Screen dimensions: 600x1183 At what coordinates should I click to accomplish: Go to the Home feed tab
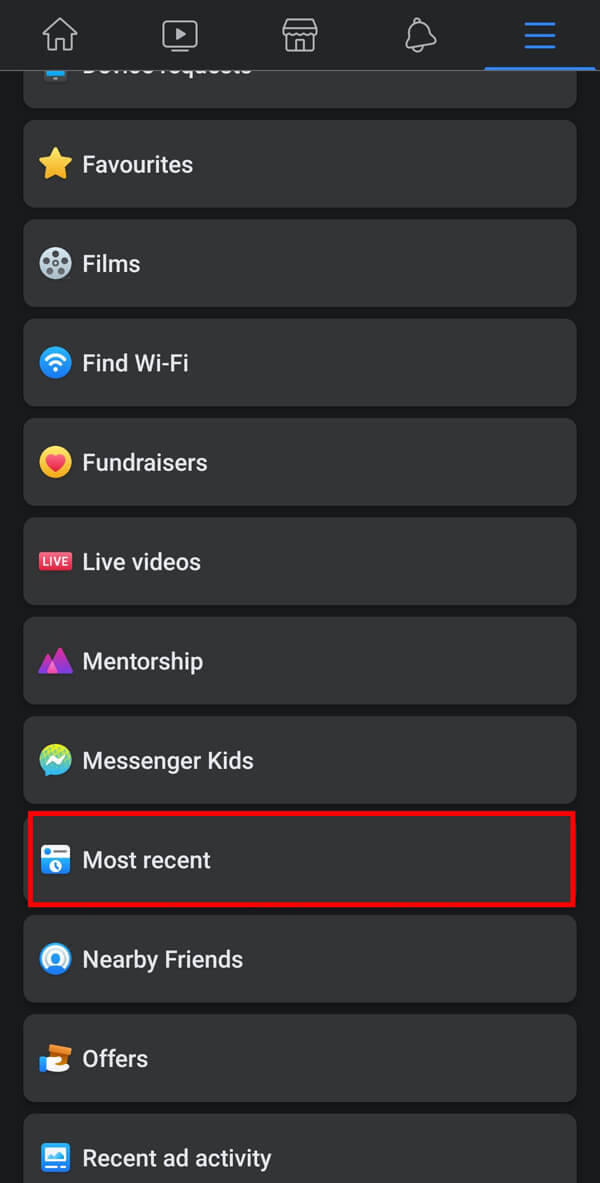point(60,36)
